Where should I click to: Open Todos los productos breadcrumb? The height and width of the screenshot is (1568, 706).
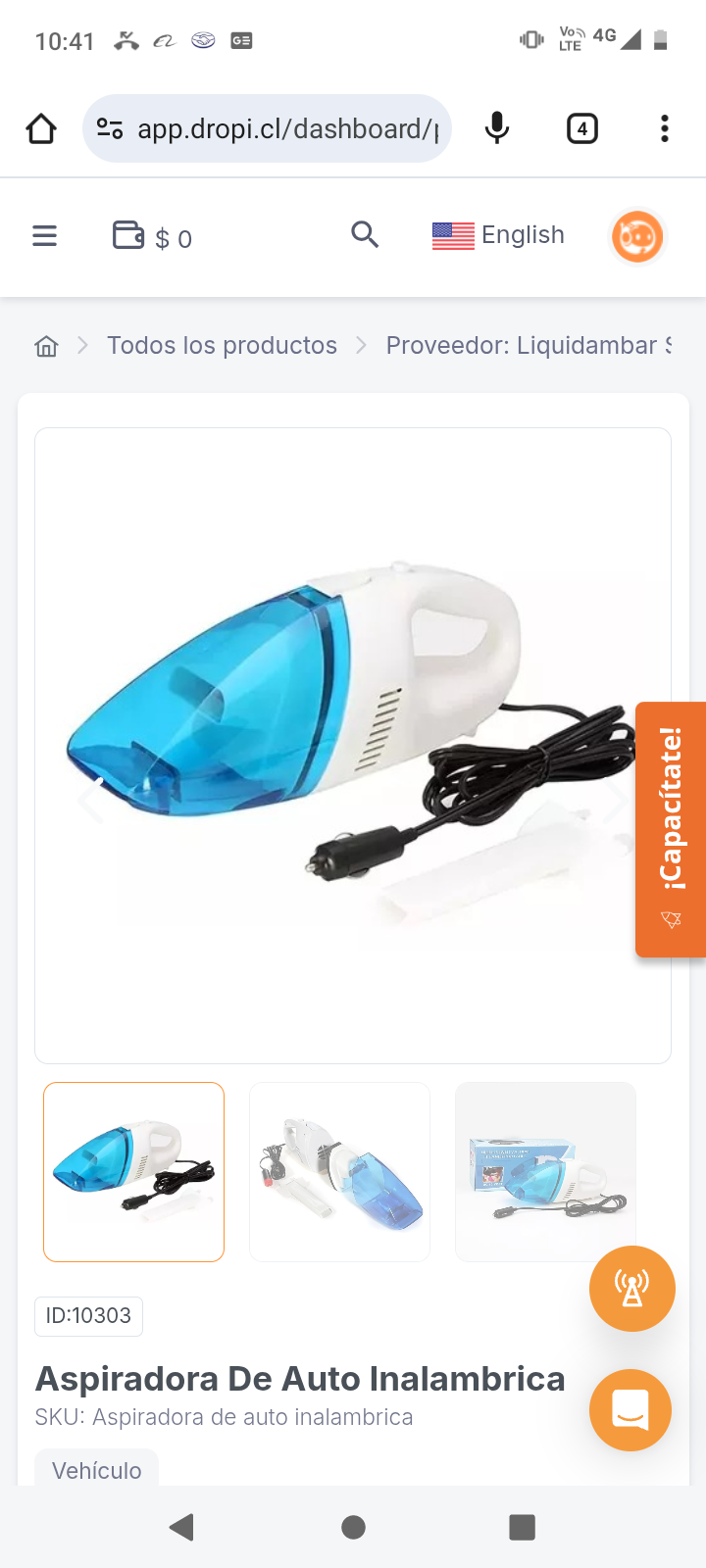222,346
